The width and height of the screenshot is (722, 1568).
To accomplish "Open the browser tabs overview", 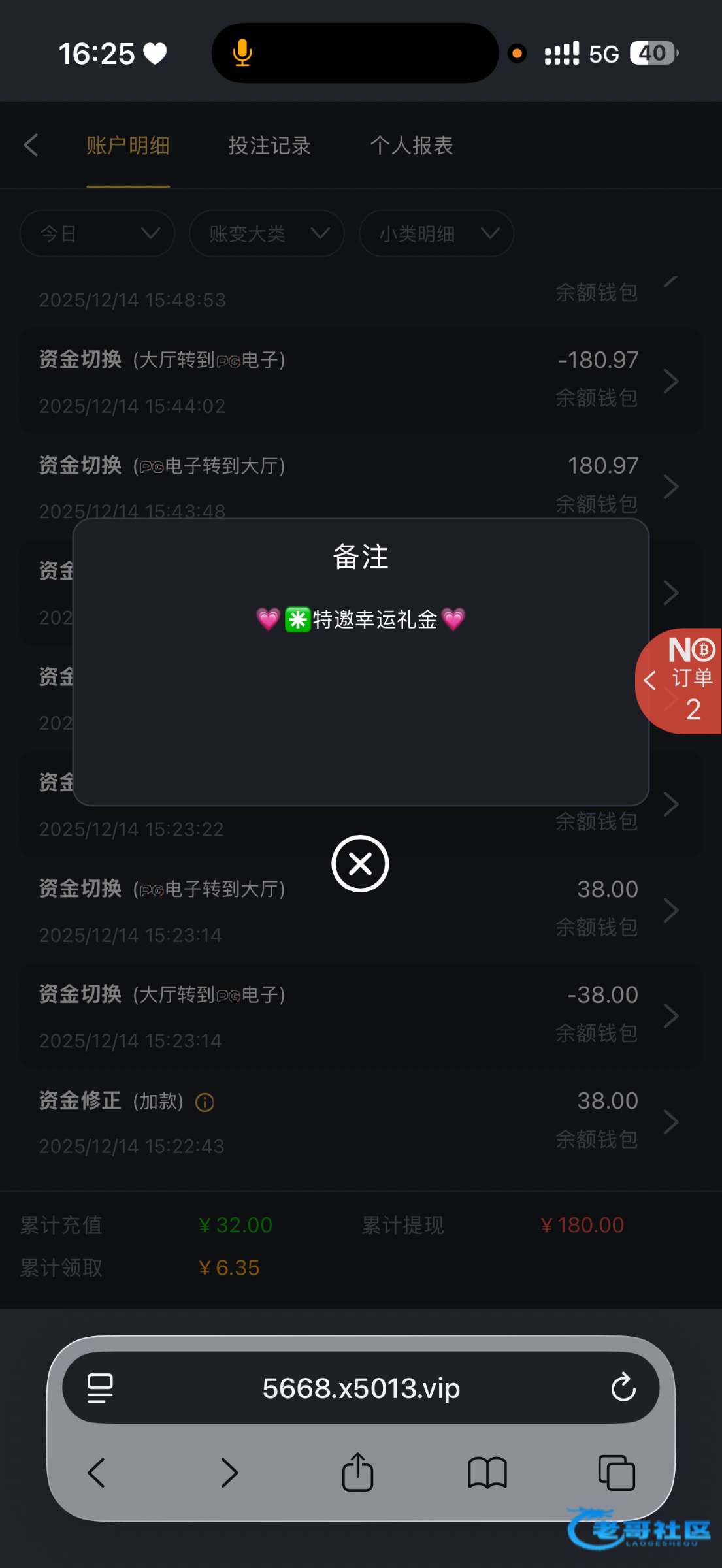I will click(x=616, y=1473).
